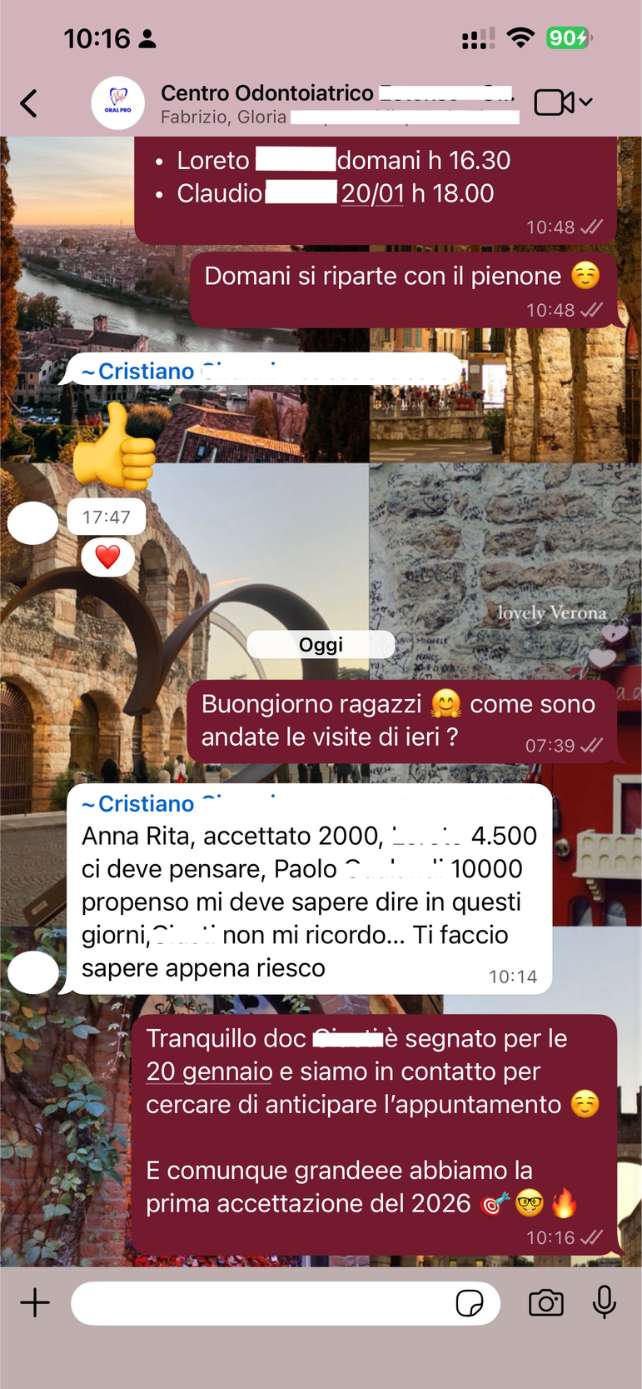Open the underlined 20/01 date link
Image resolution: width=642 pixels, height=1389 pixels.
click(x=372, y=193)
